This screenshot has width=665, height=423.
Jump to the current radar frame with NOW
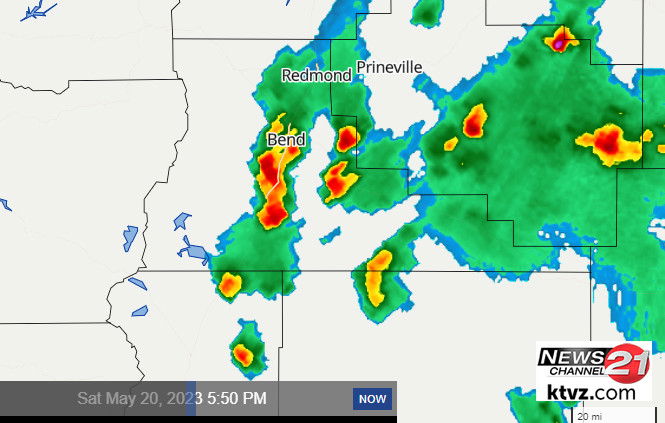tap(372, 399)
